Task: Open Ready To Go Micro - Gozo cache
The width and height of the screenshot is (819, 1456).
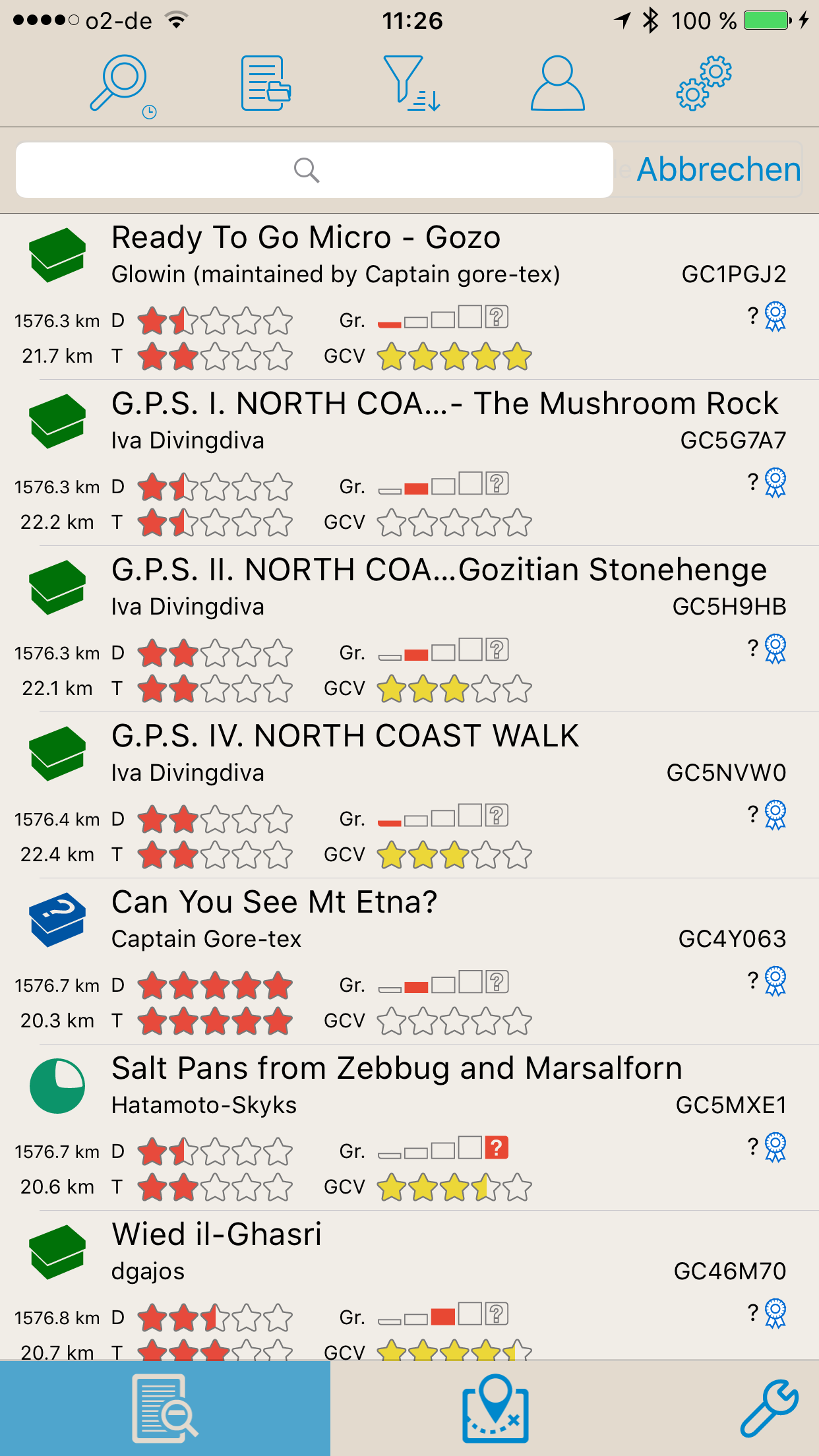Action: point(409,297)
